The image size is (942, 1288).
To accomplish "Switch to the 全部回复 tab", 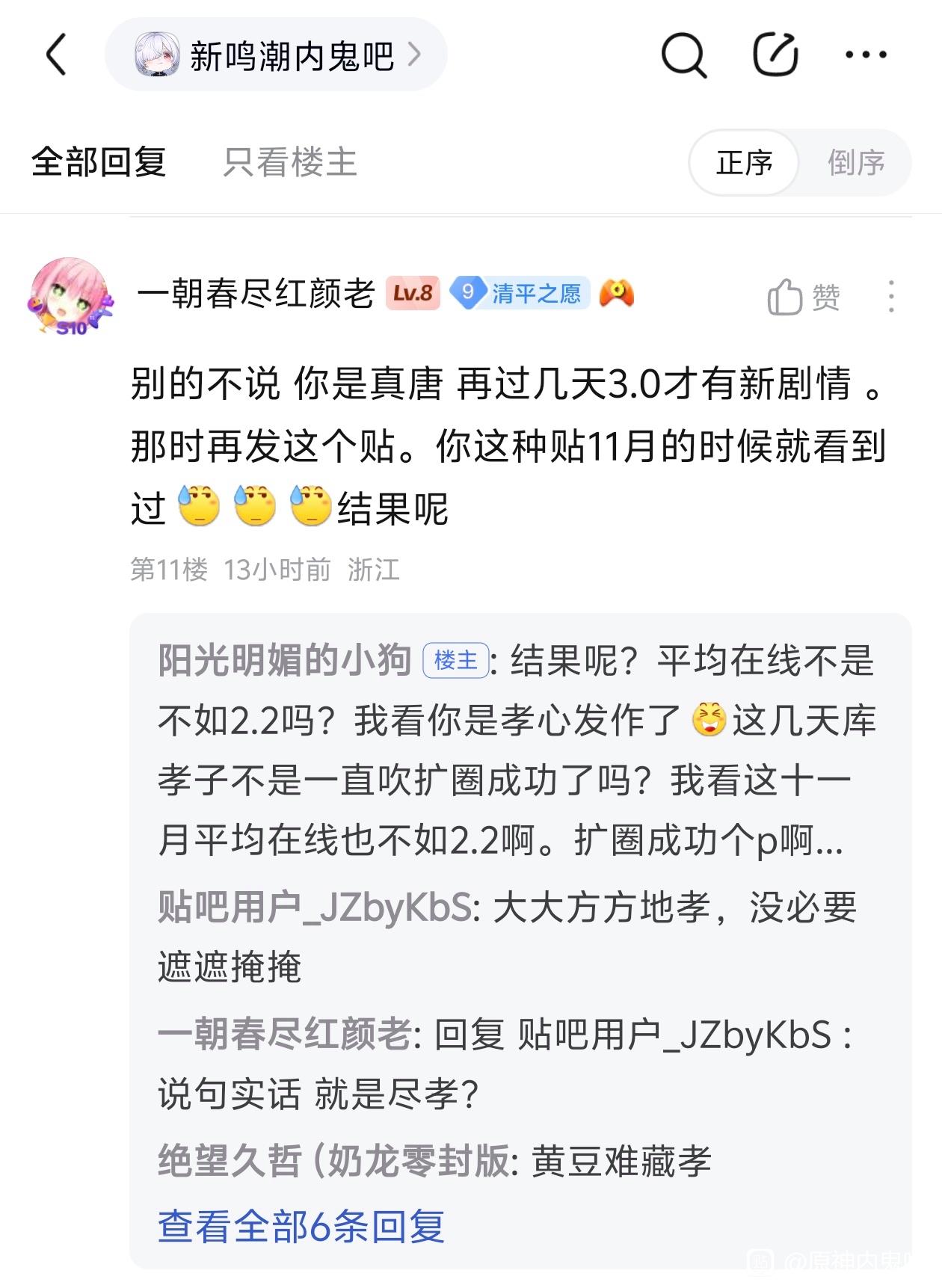I will (99, 162).
